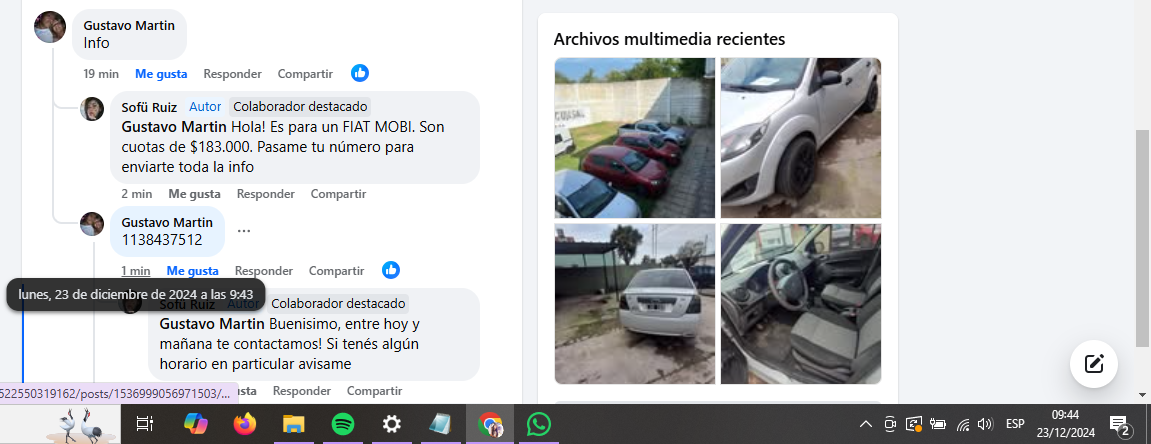Reply to Gustavo Martin's "Info" comment
The image size is (1151, 444).
tap(232, 74)
